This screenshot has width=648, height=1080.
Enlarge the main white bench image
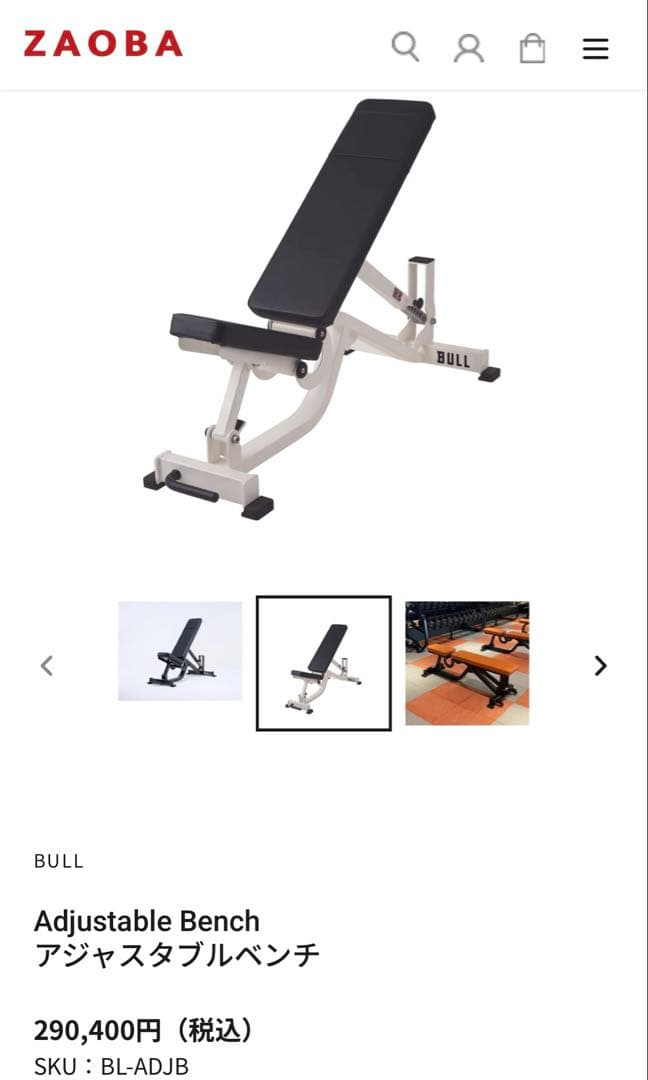323,310
